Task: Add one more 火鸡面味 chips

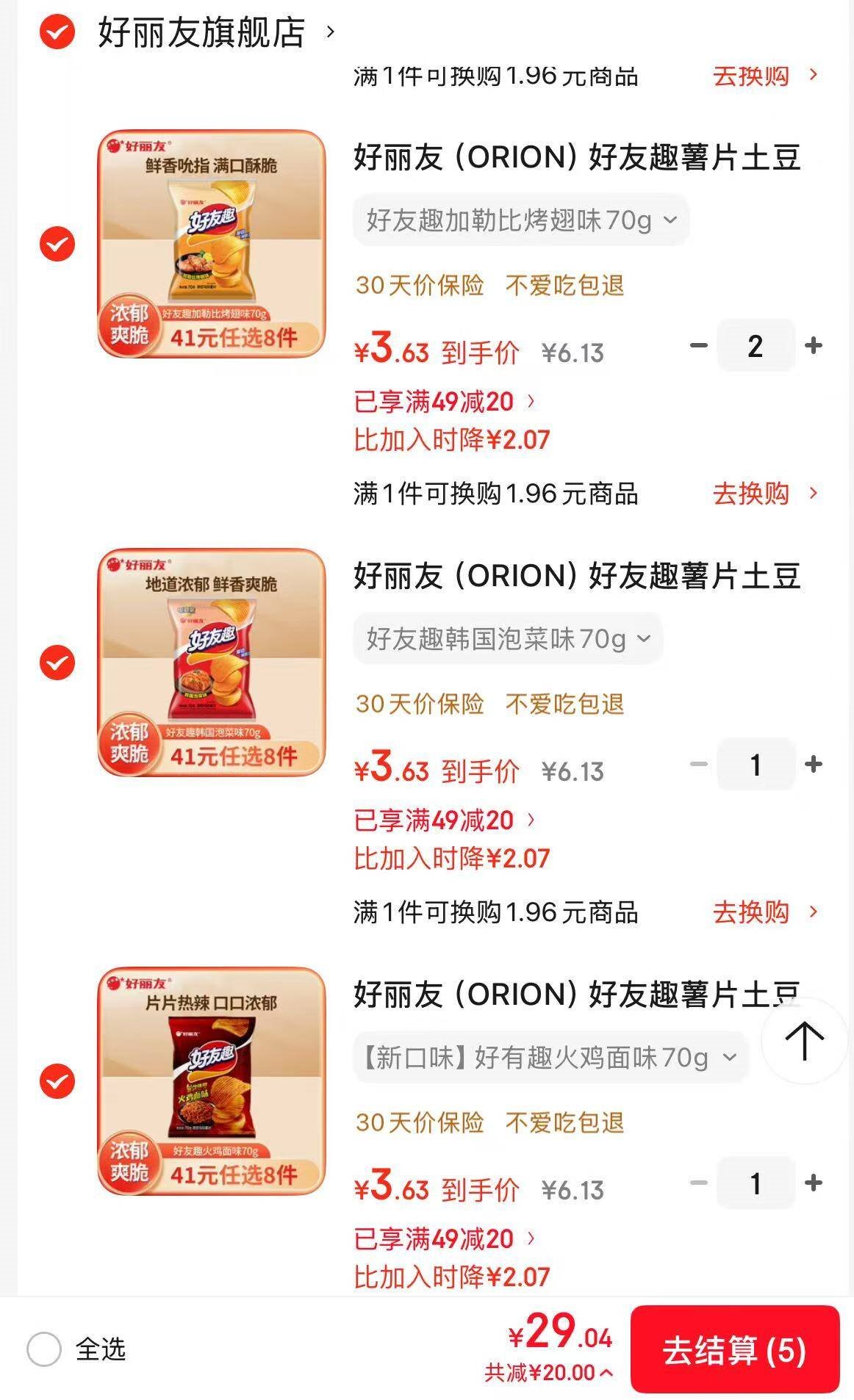Action: (814, 1183)
